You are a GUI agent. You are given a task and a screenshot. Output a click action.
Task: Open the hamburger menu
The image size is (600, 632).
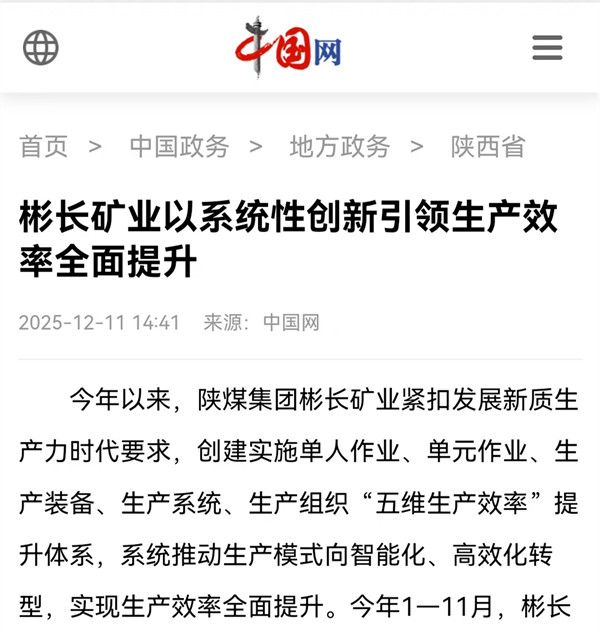pyautogui.click(x=547, y=47)
